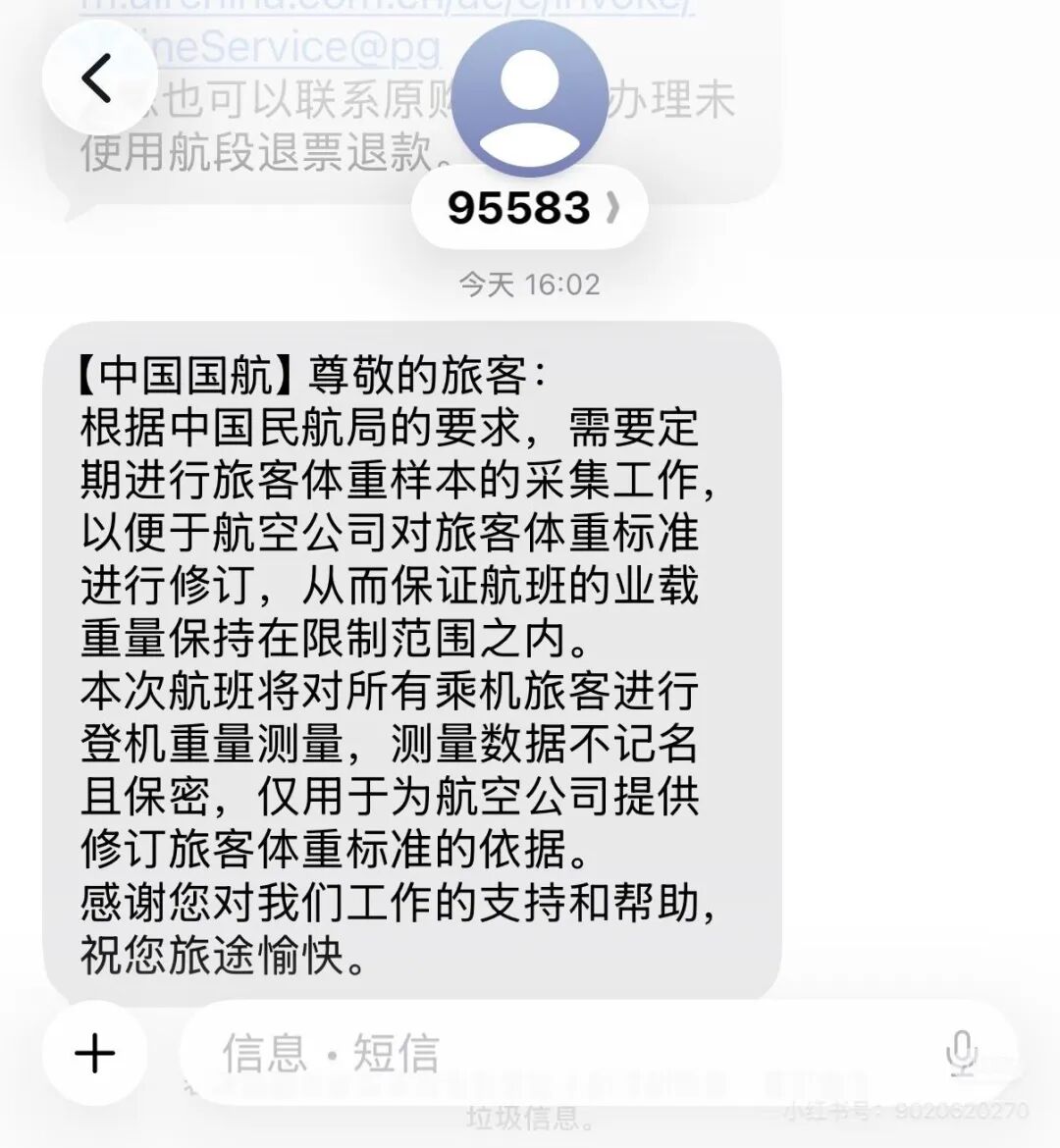The height and width of the screenshot is (1148, 1060).
Task: Focus the 信息・短信 text field
Action: coord(550,1053)
